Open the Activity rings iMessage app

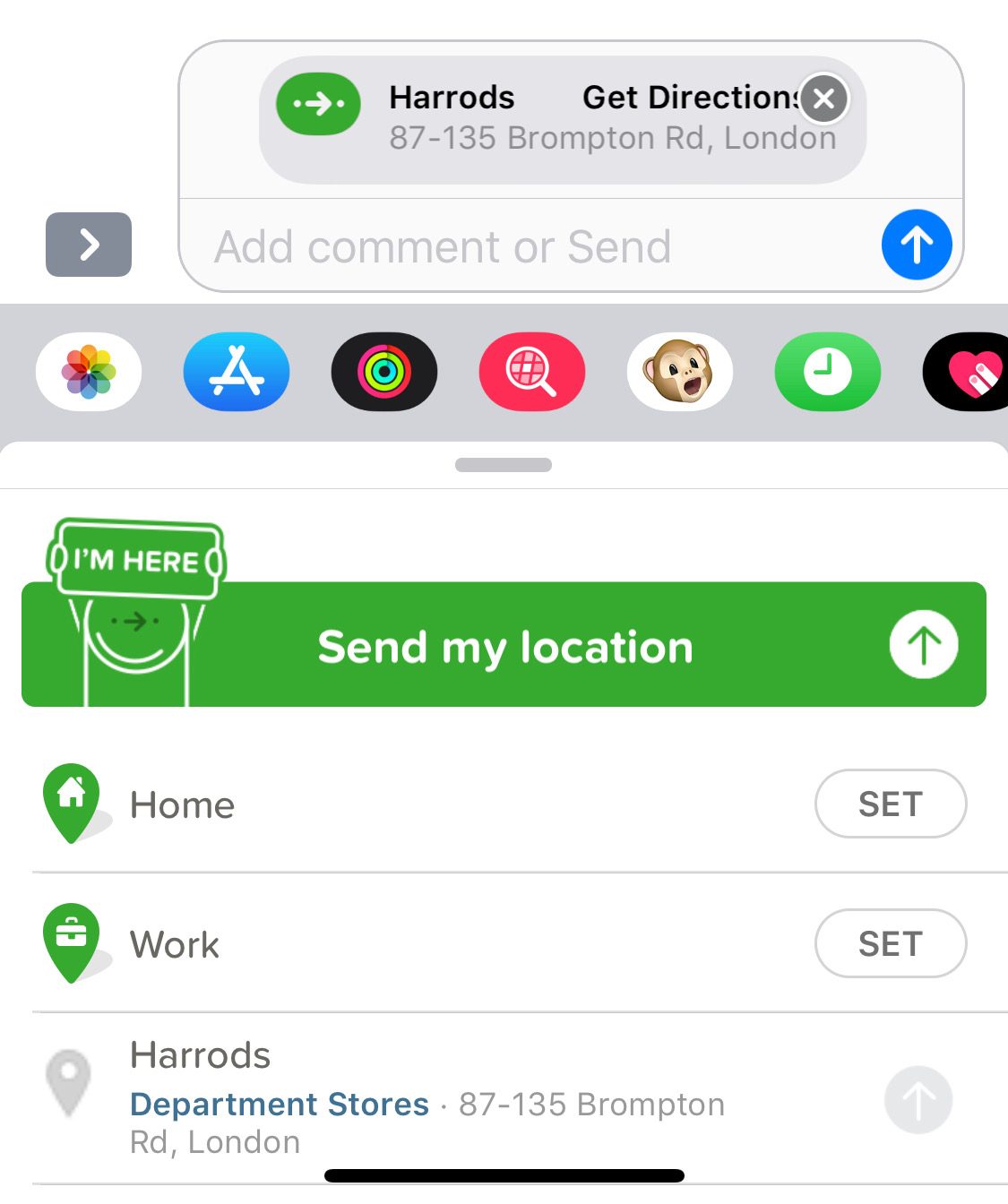pyautogui.click(x=384, y=372)
